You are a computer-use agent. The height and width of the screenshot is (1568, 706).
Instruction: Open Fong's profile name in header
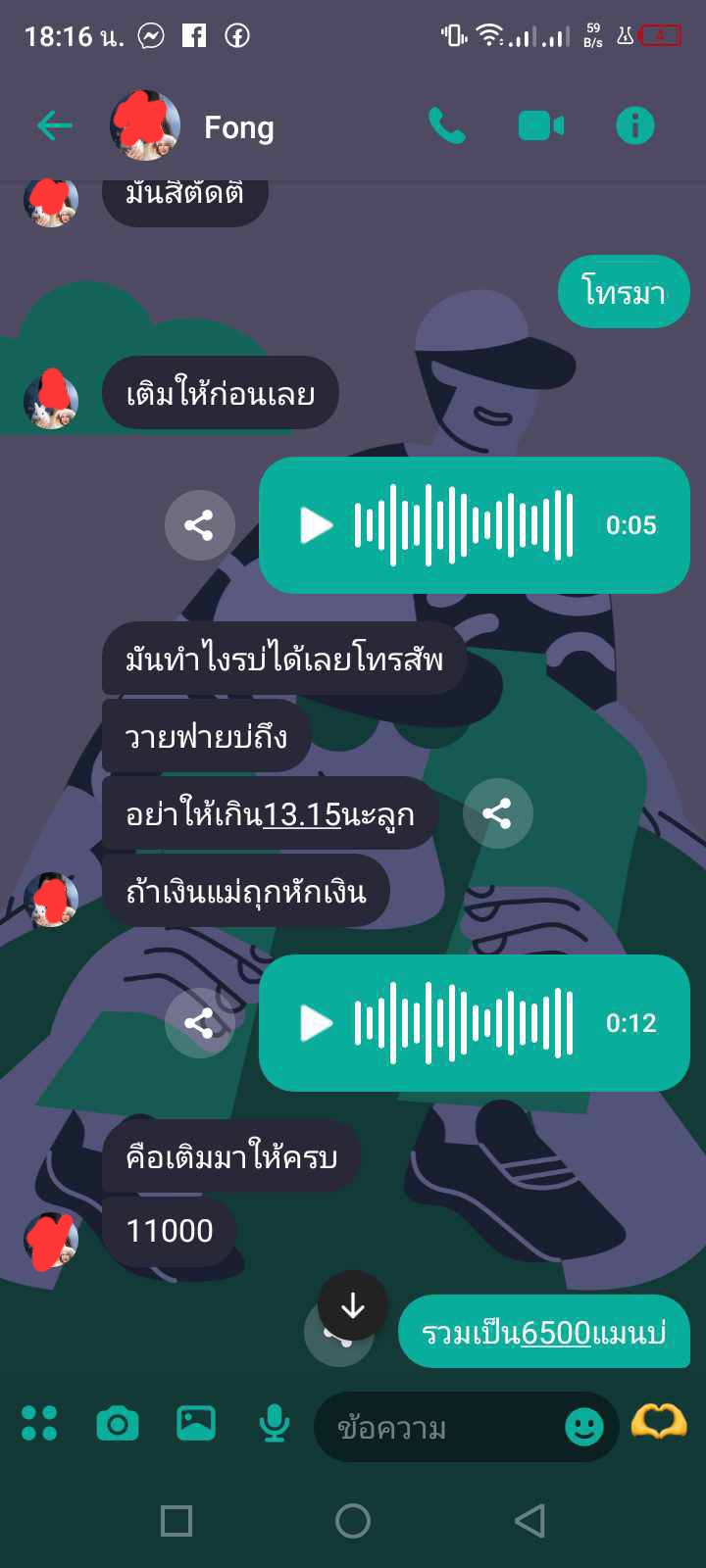[x=238, y=127]
